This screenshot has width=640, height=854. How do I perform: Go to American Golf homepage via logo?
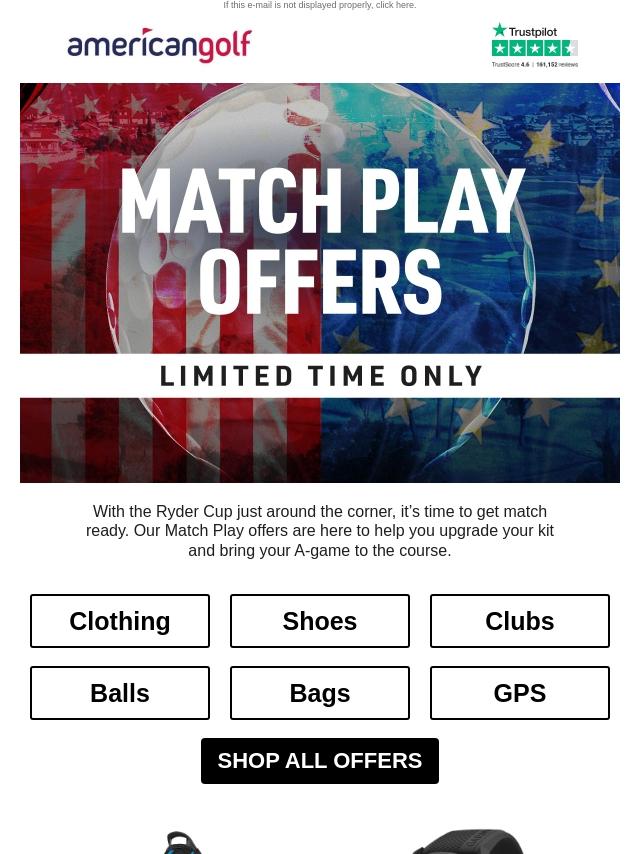159,46
